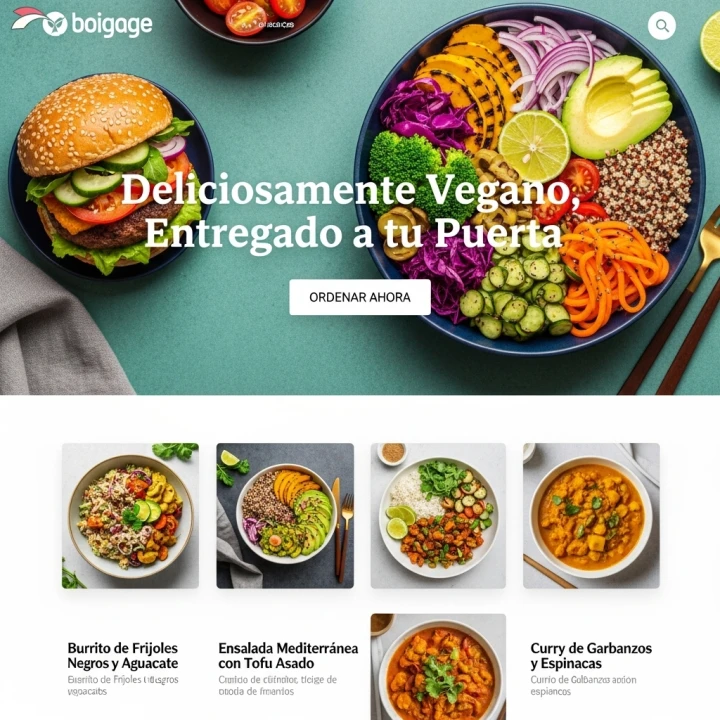
Task: Open the search icon
Action: (x=661, y=26)
